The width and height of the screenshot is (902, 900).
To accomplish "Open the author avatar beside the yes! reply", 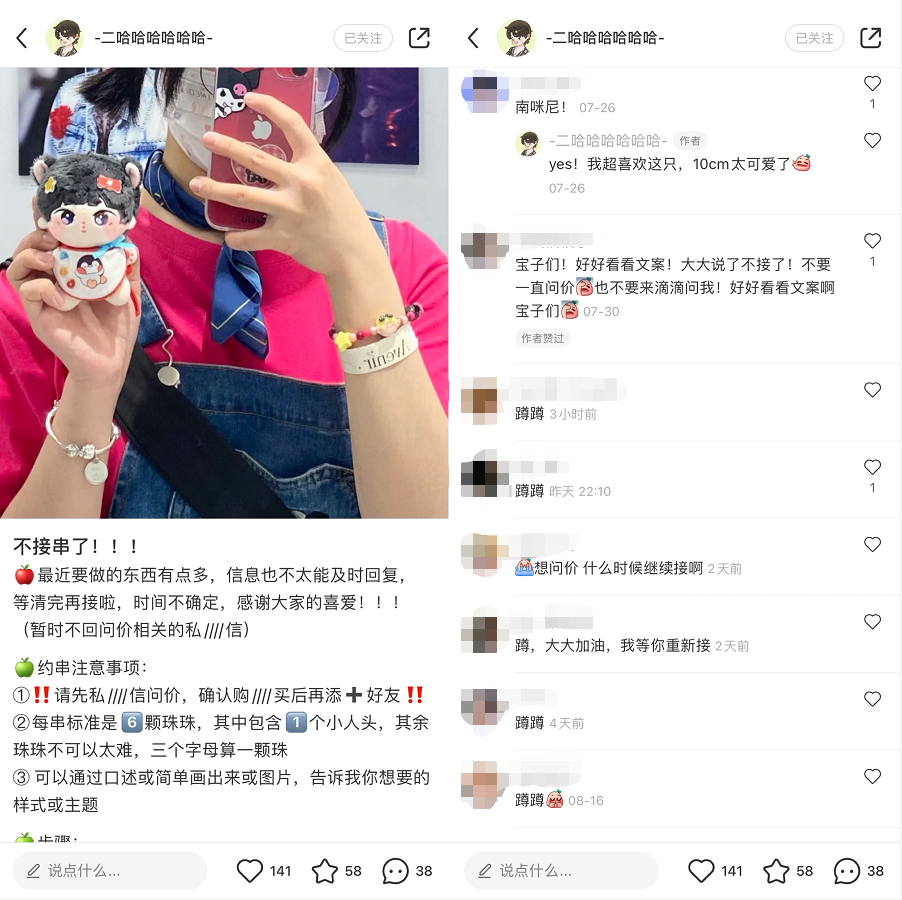I will 528,143.
